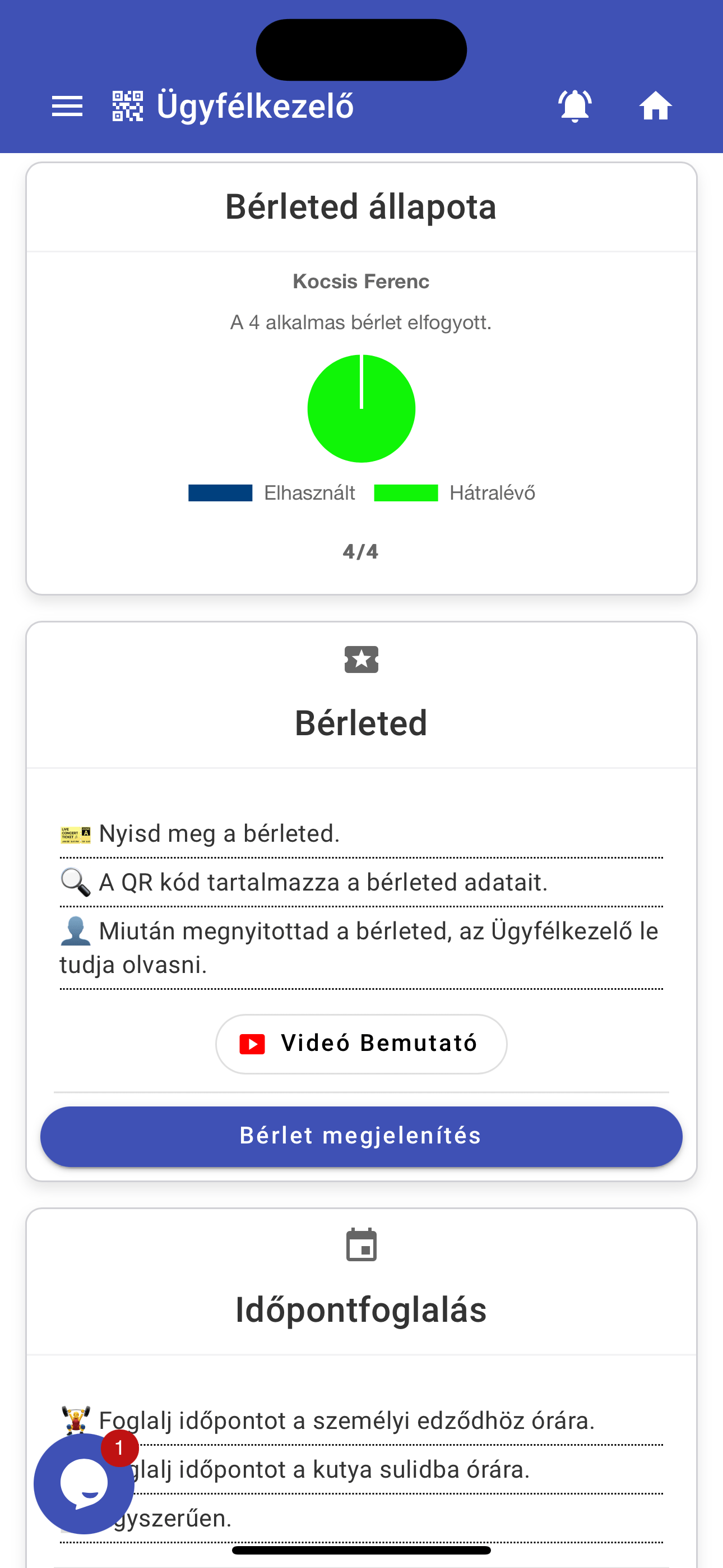Open the hamburger drawer menu
Viewport: 723px width, 1568px height.
pyautogui.click(x=67, y=107)
